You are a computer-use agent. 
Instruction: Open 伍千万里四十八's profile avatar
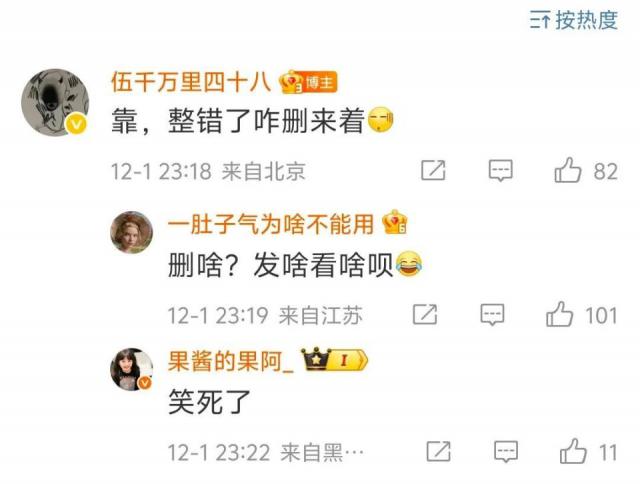(x=55, y=104)
